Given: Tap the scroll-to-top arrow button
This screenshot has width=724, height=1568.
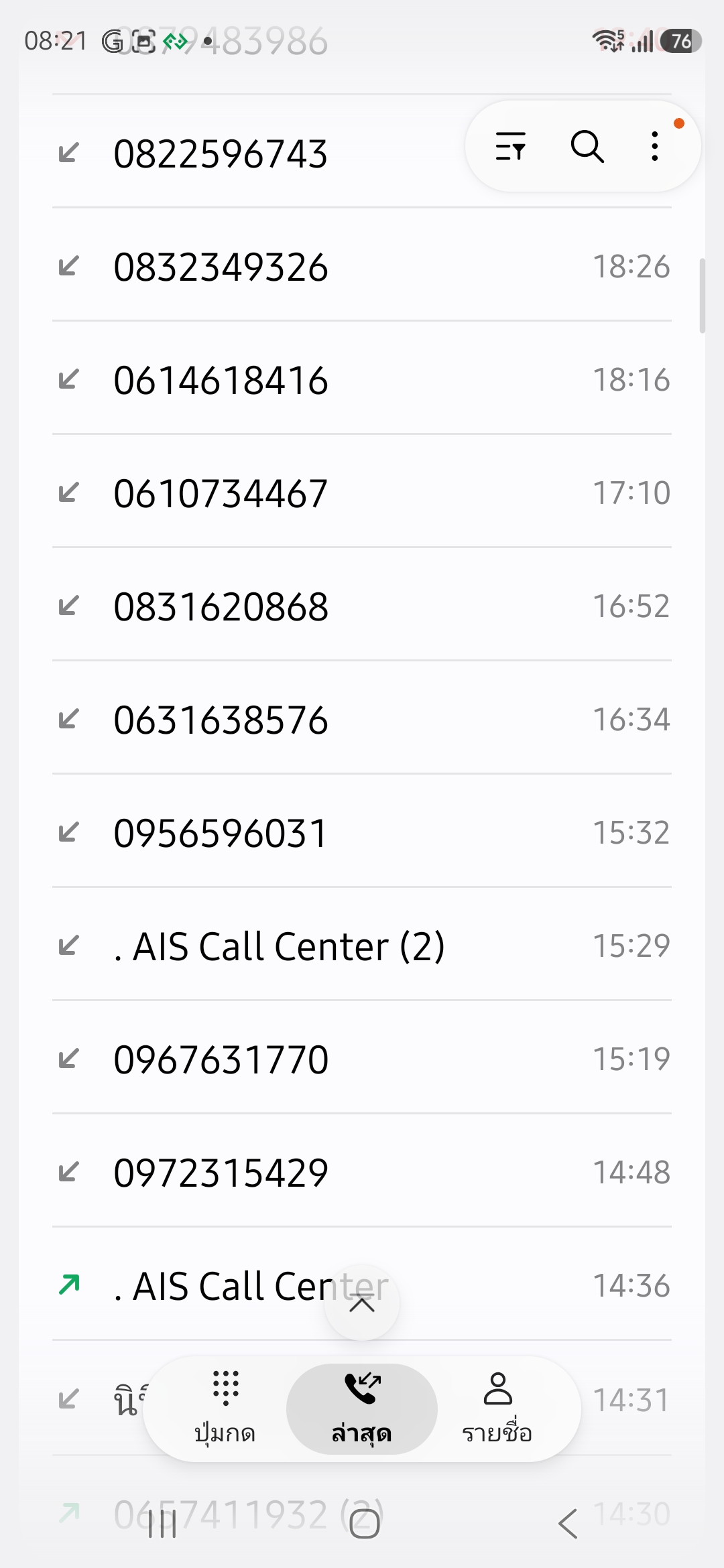Looking at the screenshot, I should [x=362, y=1303].
